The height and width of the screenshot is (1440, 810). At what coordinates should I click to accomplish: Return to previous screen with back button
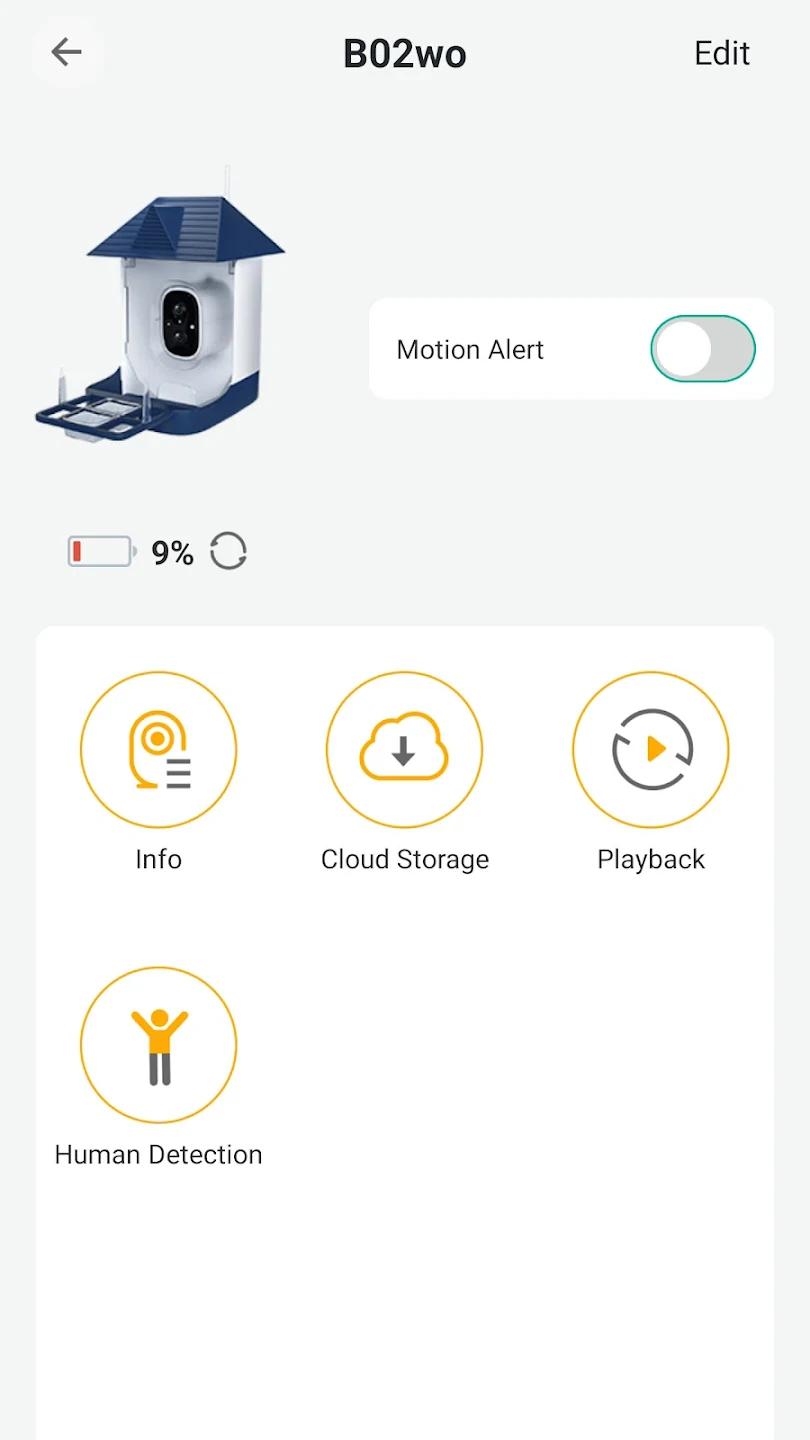[x=66, y=52]
